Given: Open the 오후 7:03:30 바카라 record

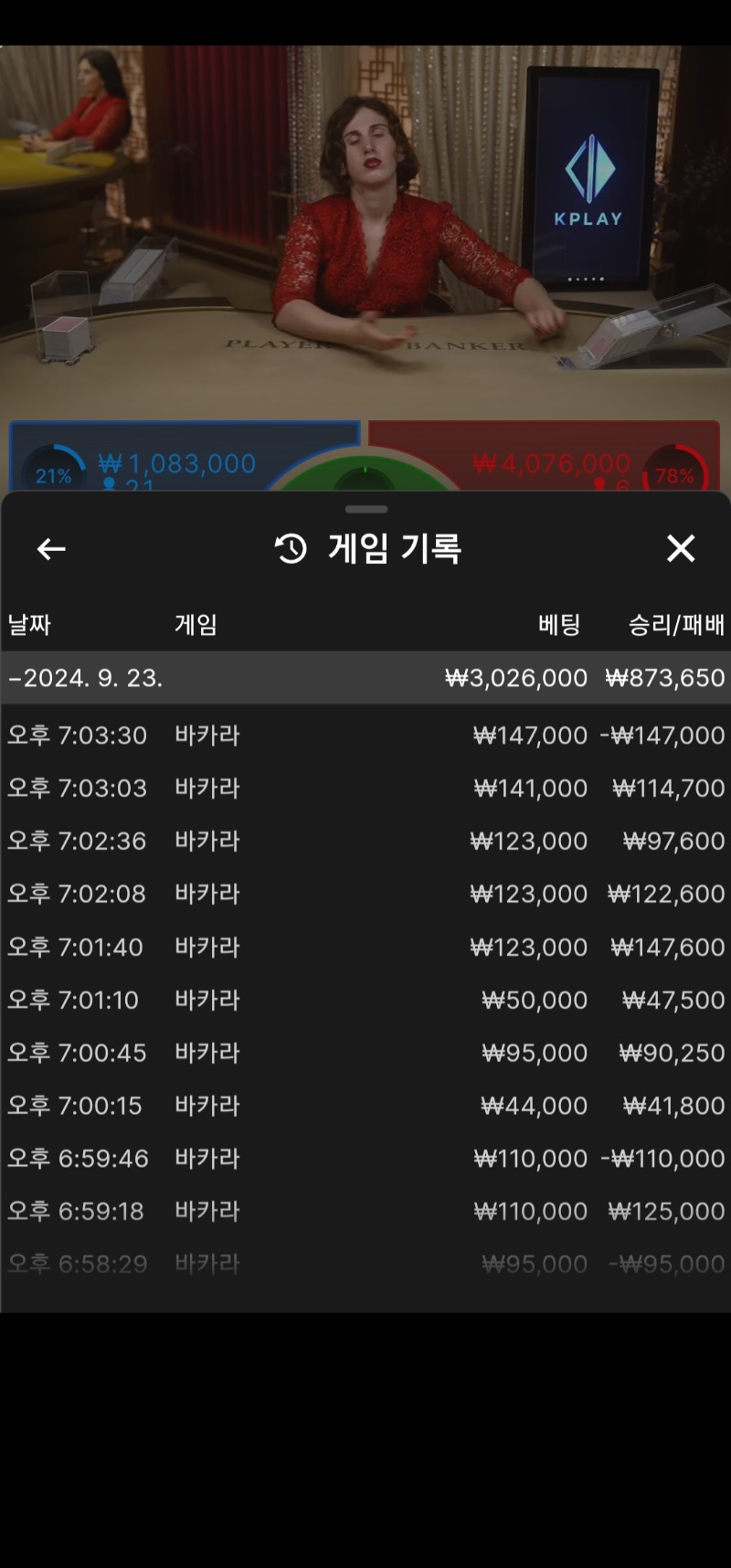Looking at the screenshot, I should pos(365,736).
